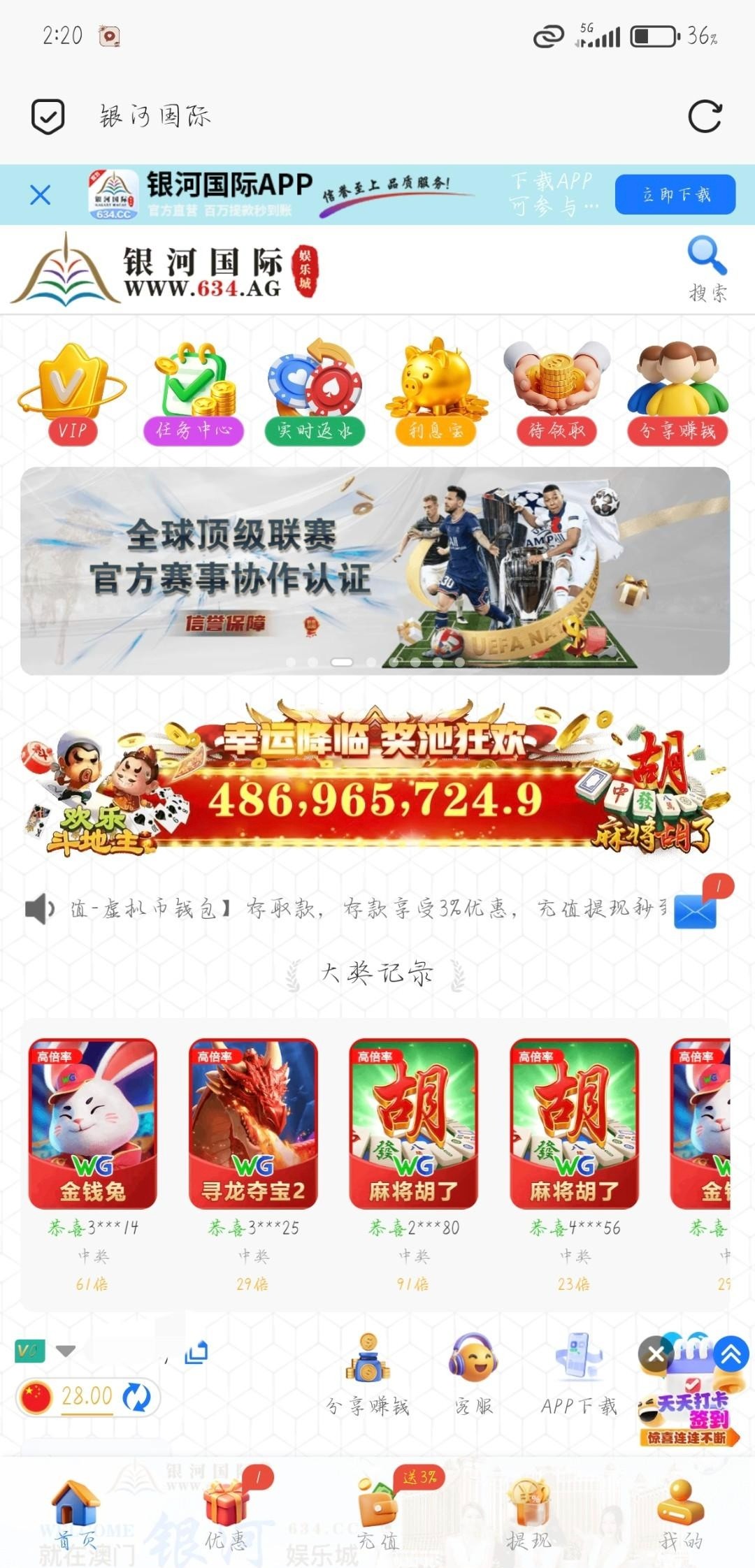Close the 天天打卡签到 floating promo
The image size is (755, 1568).
click(655, 1354)
